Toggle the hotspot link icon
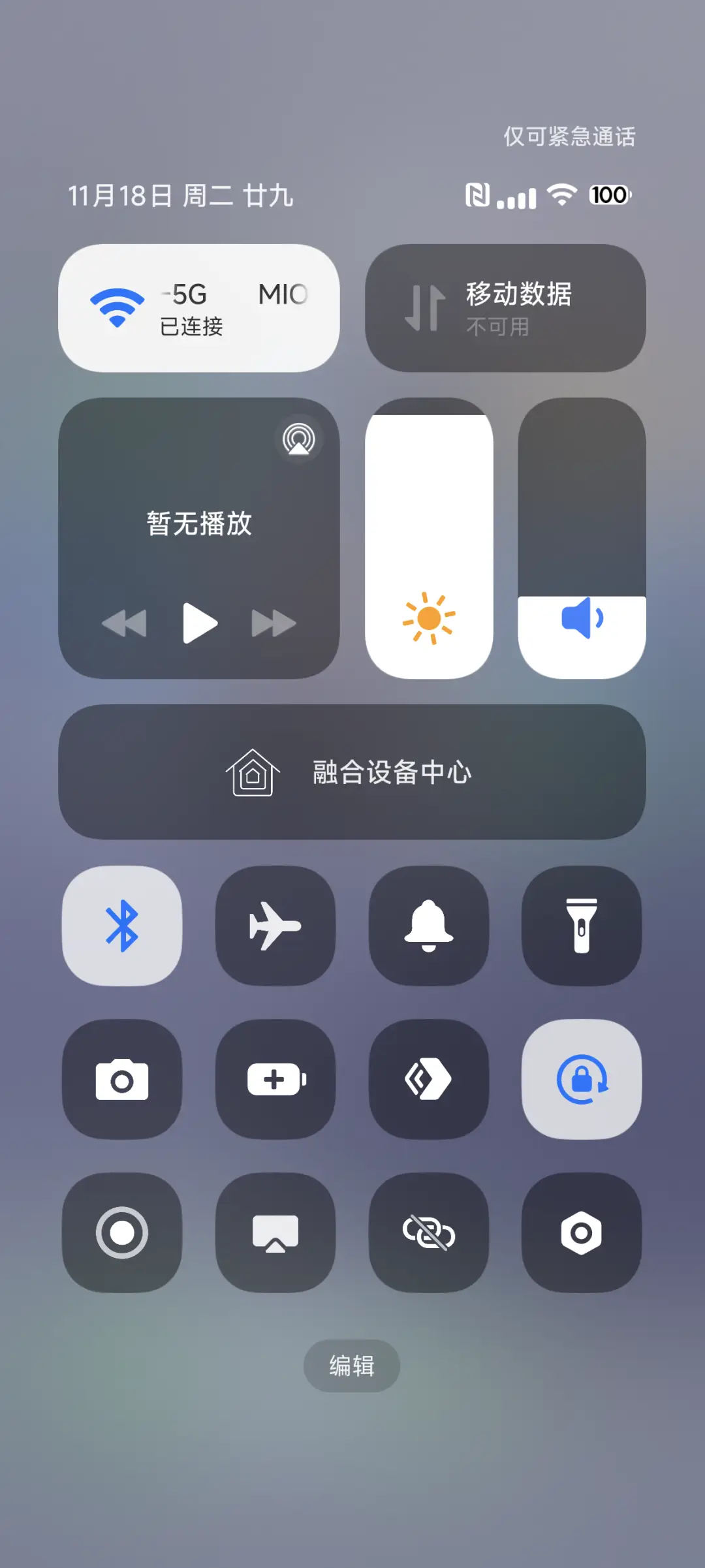 428,1234
